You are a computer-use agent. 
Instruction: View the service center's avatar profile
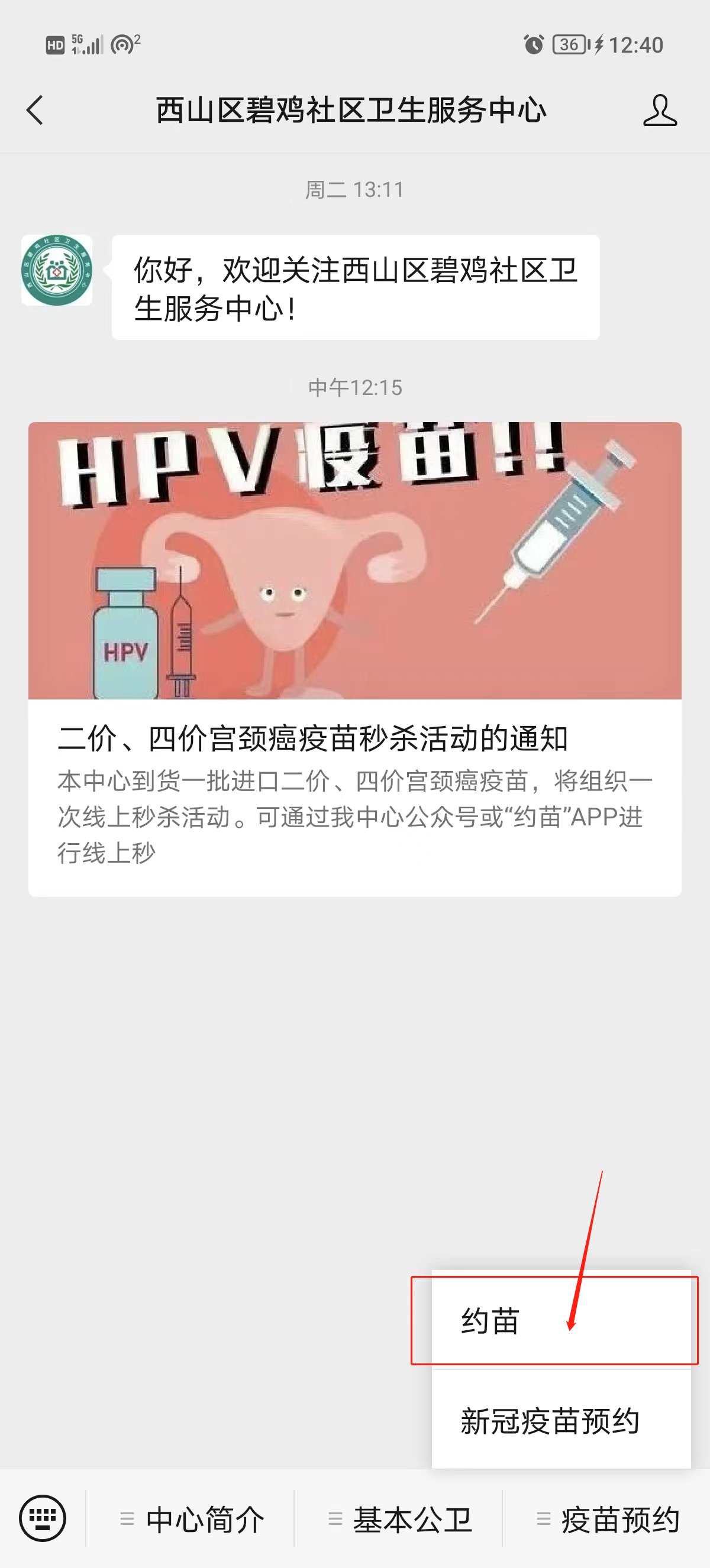click(57, 270)
